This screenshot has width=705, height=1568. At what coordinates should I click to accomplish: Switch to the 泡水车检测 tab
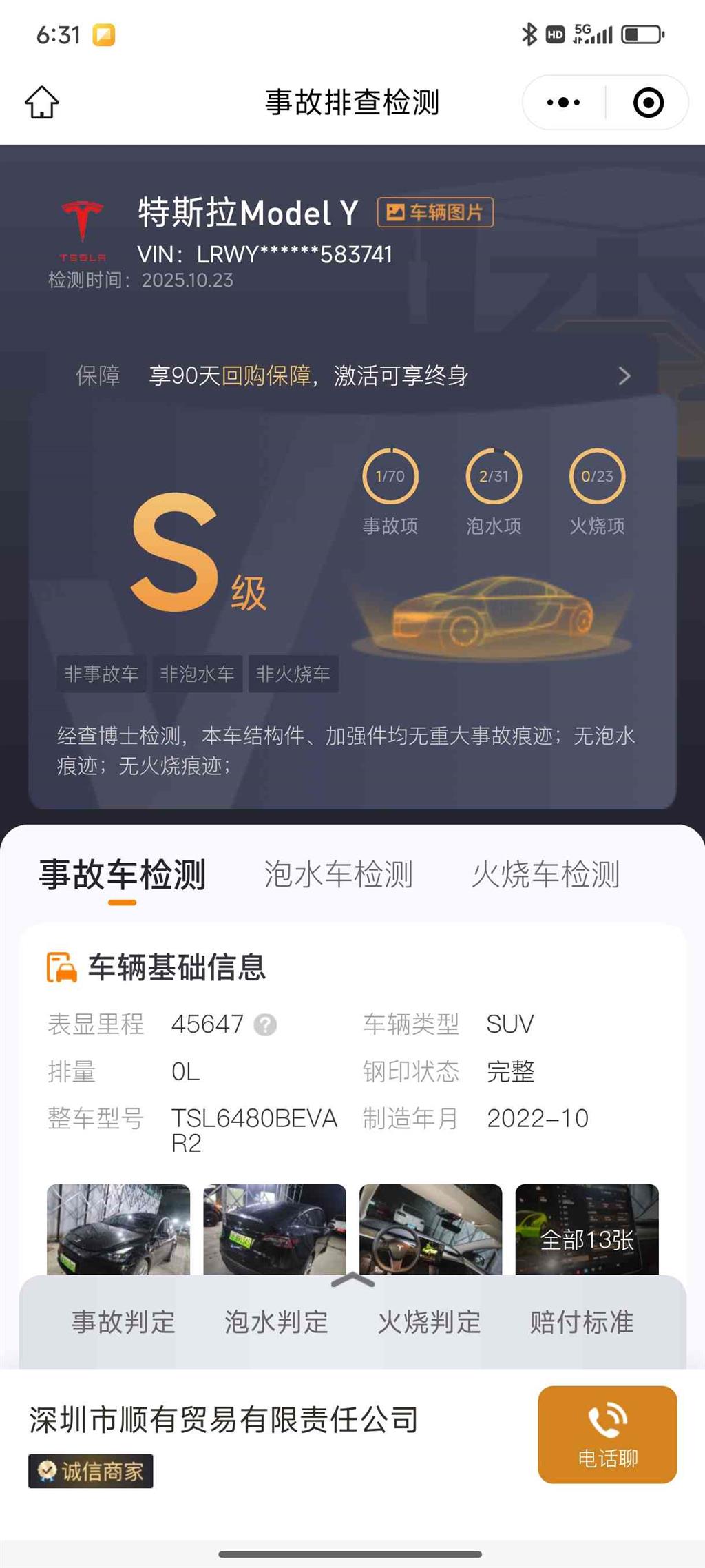click(338, 875)
